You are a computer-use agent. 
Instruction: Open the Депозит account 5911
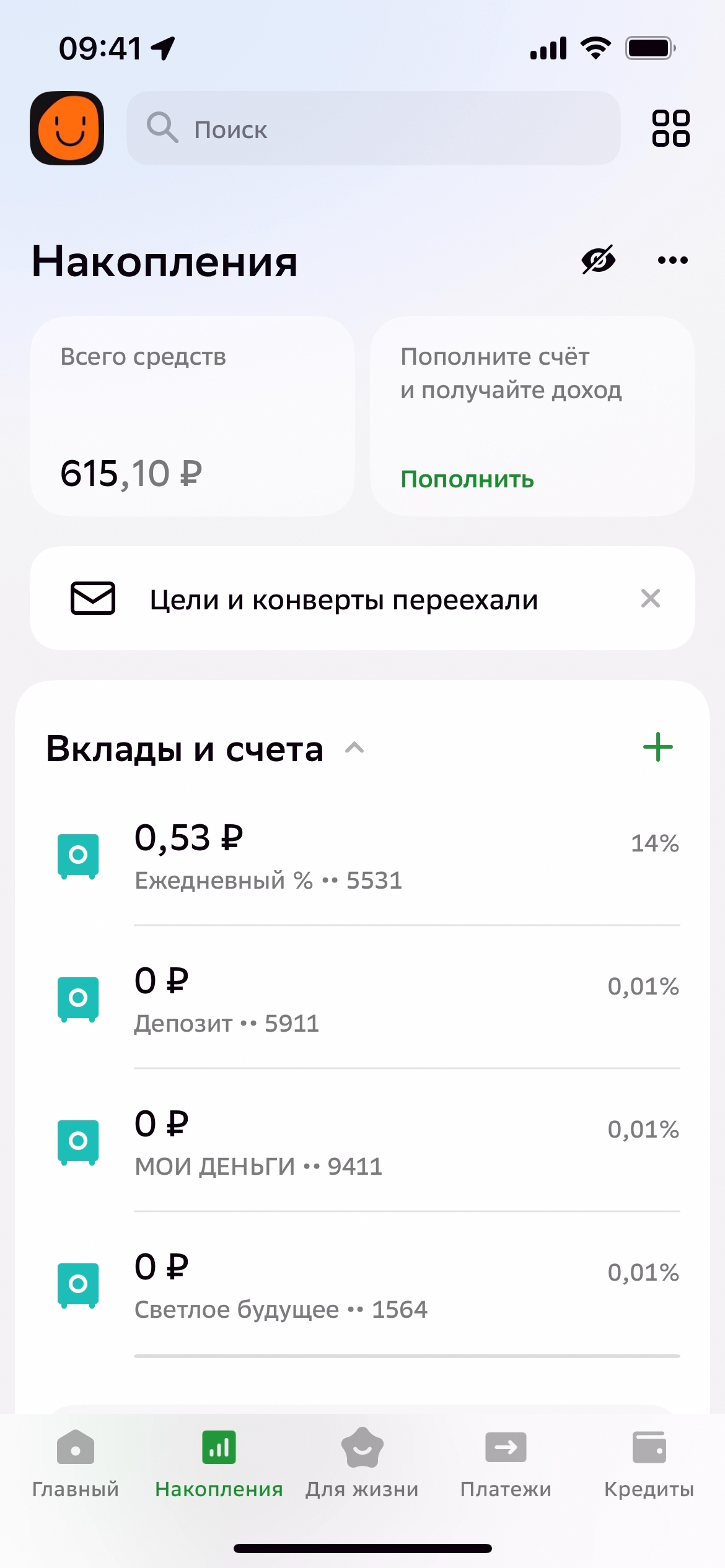tap(372, 1000)
